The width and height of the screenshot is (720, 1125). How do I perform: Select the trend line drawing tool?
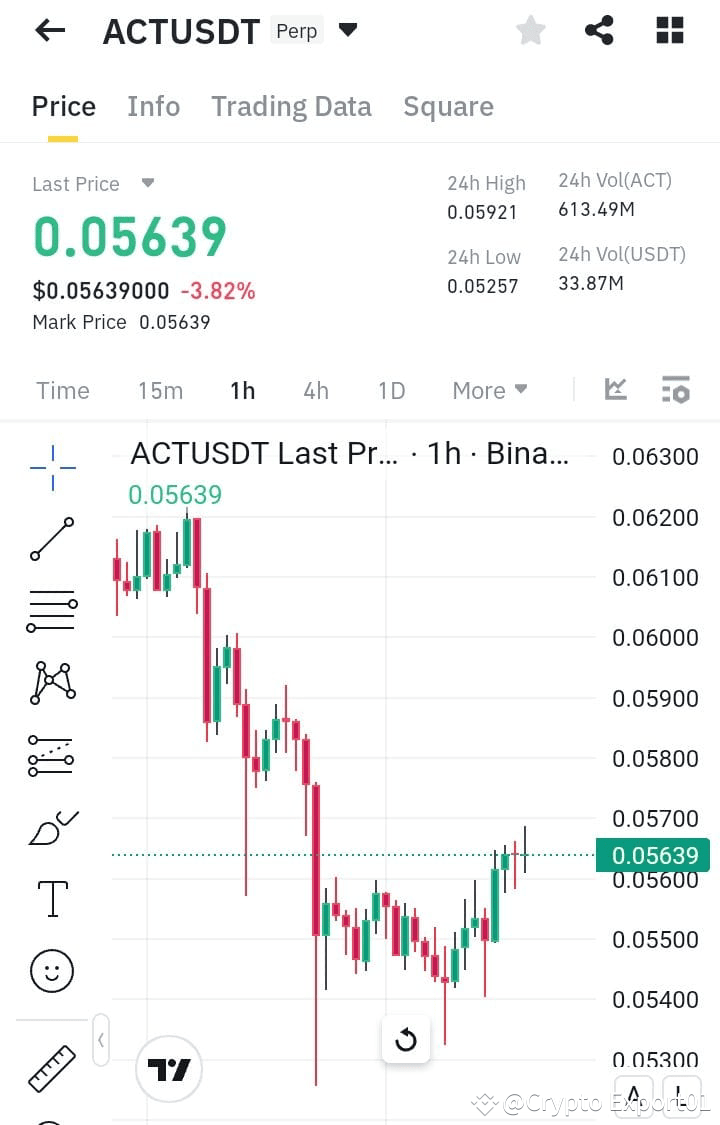52,540
